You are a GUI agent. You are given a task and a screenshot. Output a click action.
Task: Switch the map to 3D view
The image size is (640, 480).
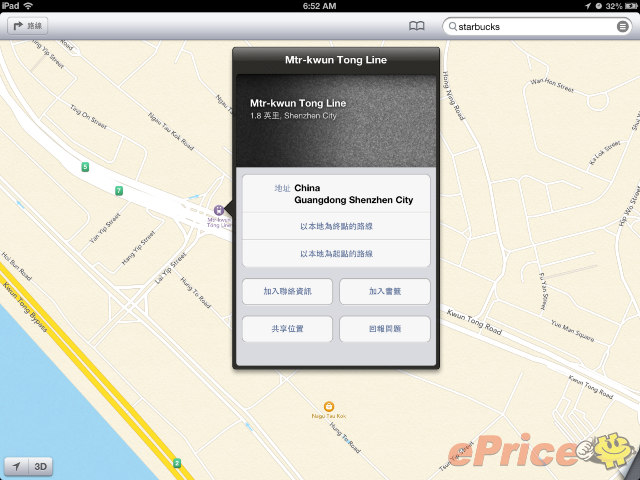click(41, 466)
